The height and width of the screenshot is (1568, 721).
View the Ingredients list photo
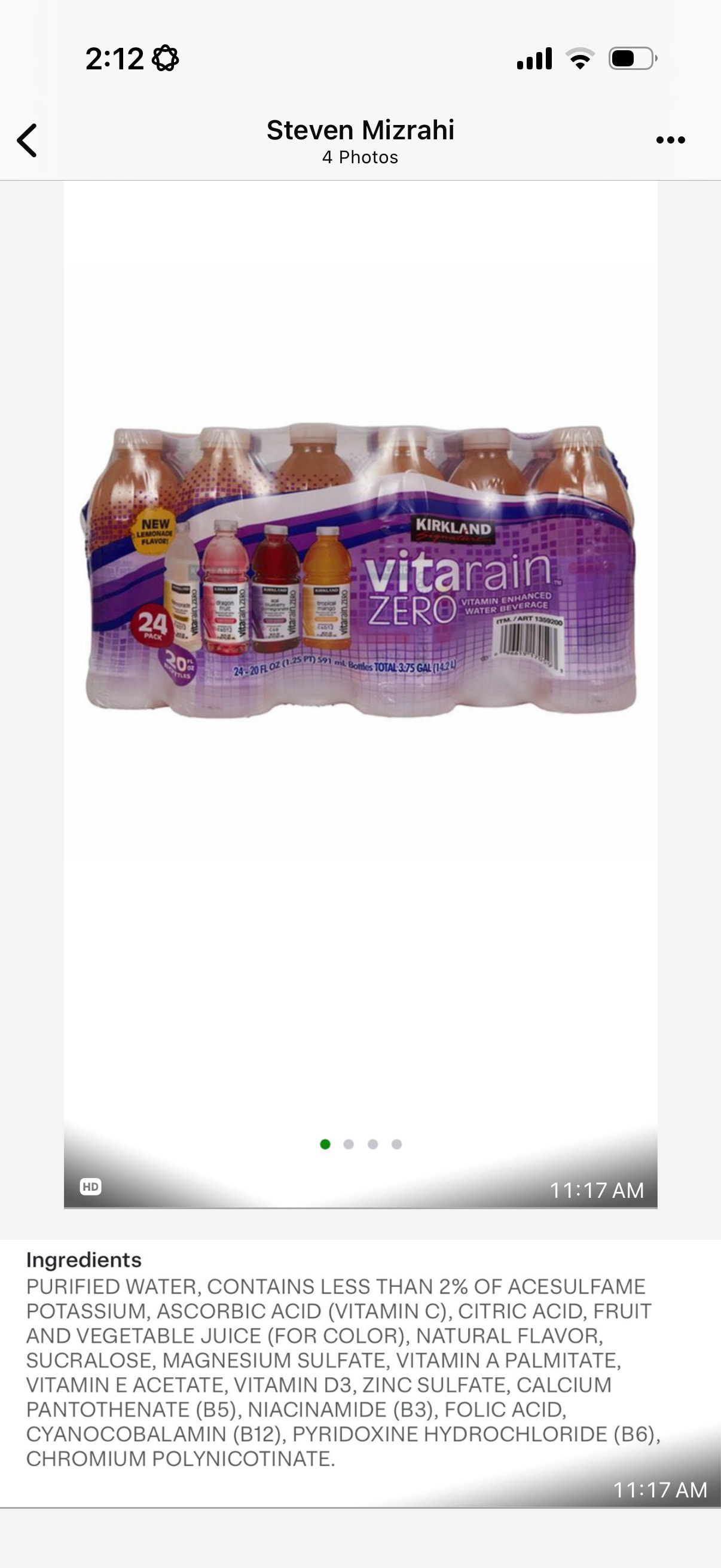pyautogui.click(x=360, y=1372)
